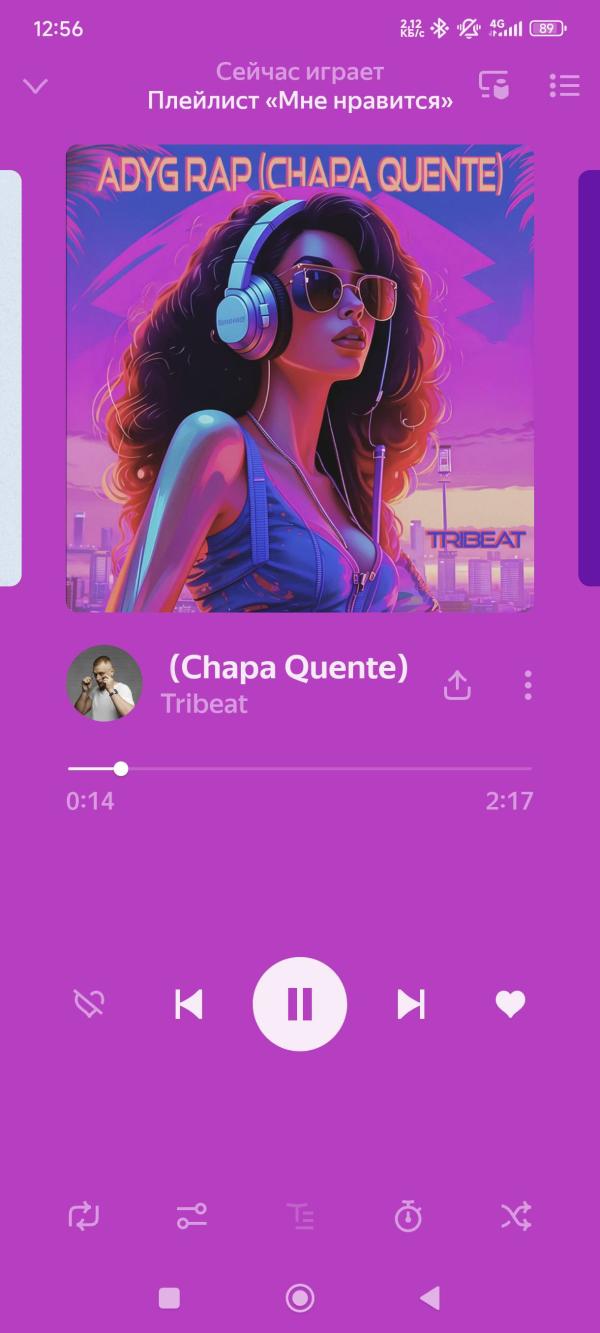Skip to the previous track
Screen dimensions: 600x1333
pos(189,1003)
